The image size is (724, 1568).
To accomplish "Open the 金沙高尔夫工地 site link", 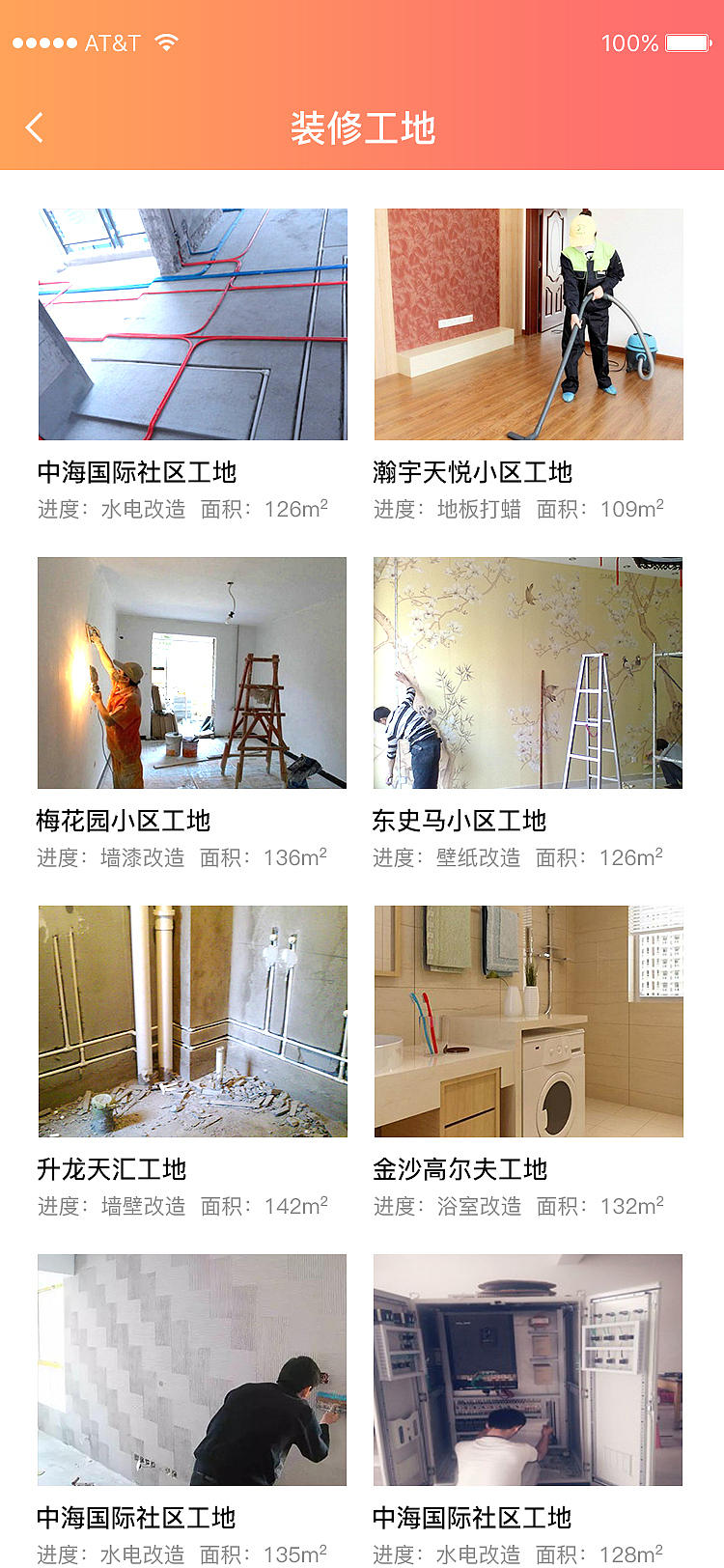I will click(459, 1169).
